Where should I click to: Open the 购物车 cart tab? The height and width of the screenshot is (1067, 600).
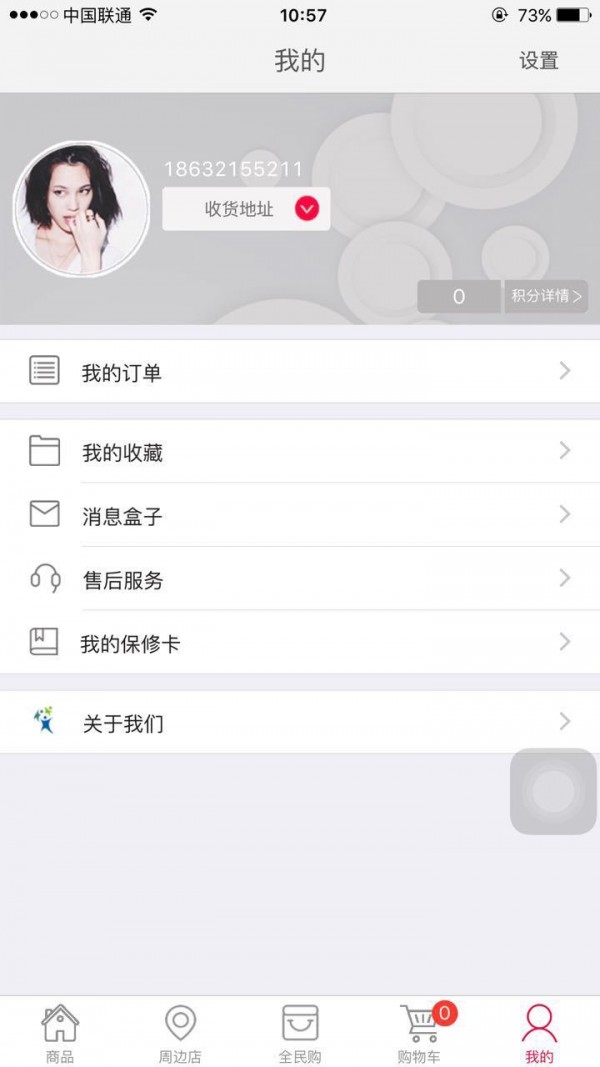(x=420, y=1033)
